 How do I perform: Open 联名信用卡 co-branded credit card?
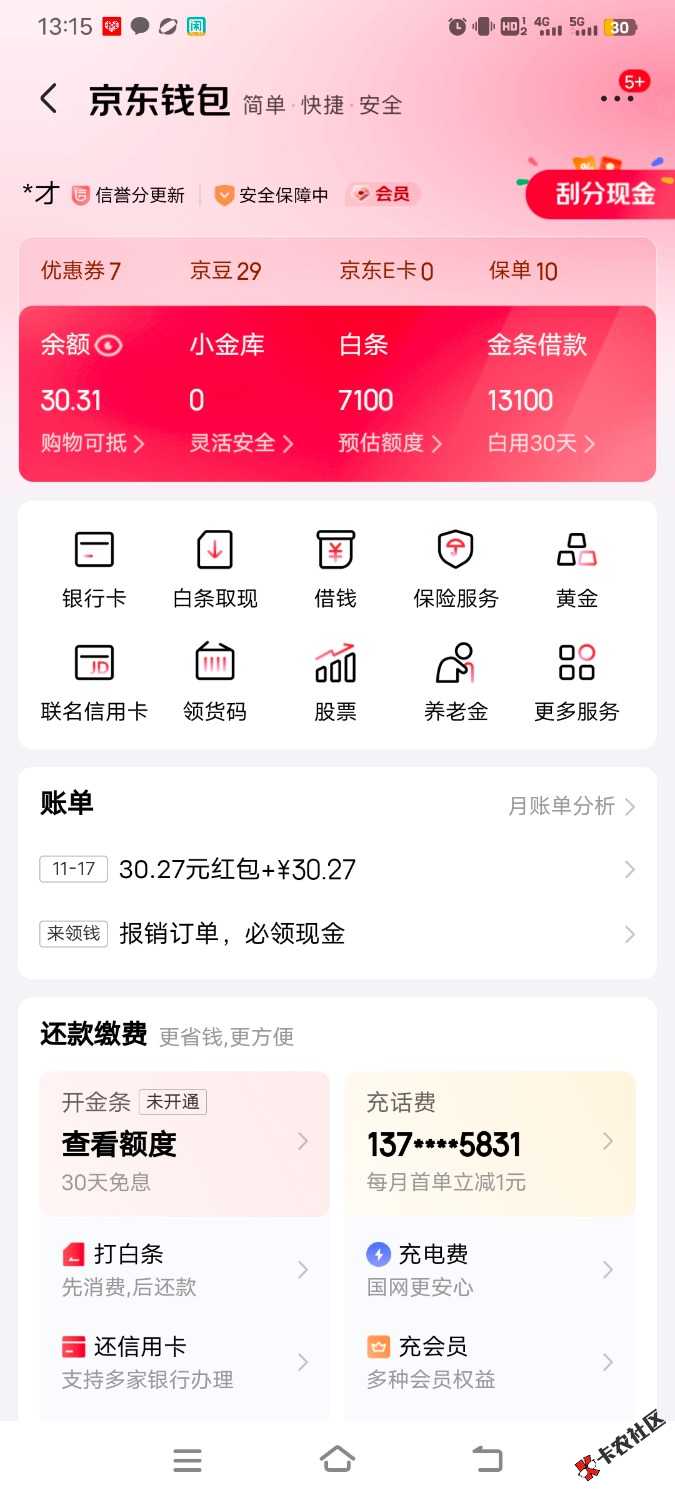(x=94, y=680)
